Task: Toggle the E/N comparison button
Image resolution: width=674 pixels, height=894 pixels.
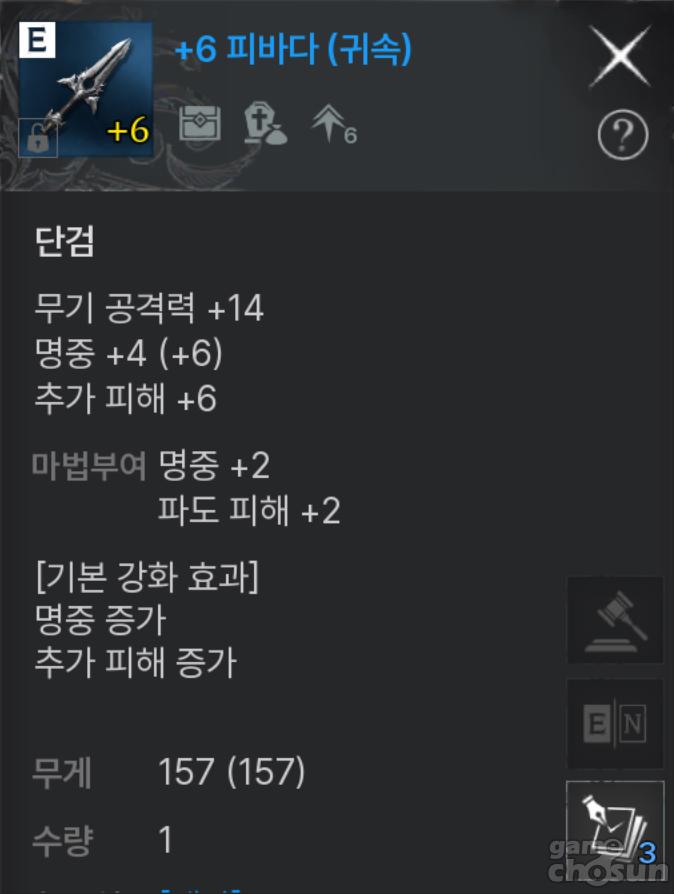Action: pyautogui.click(x=615, y=724)
